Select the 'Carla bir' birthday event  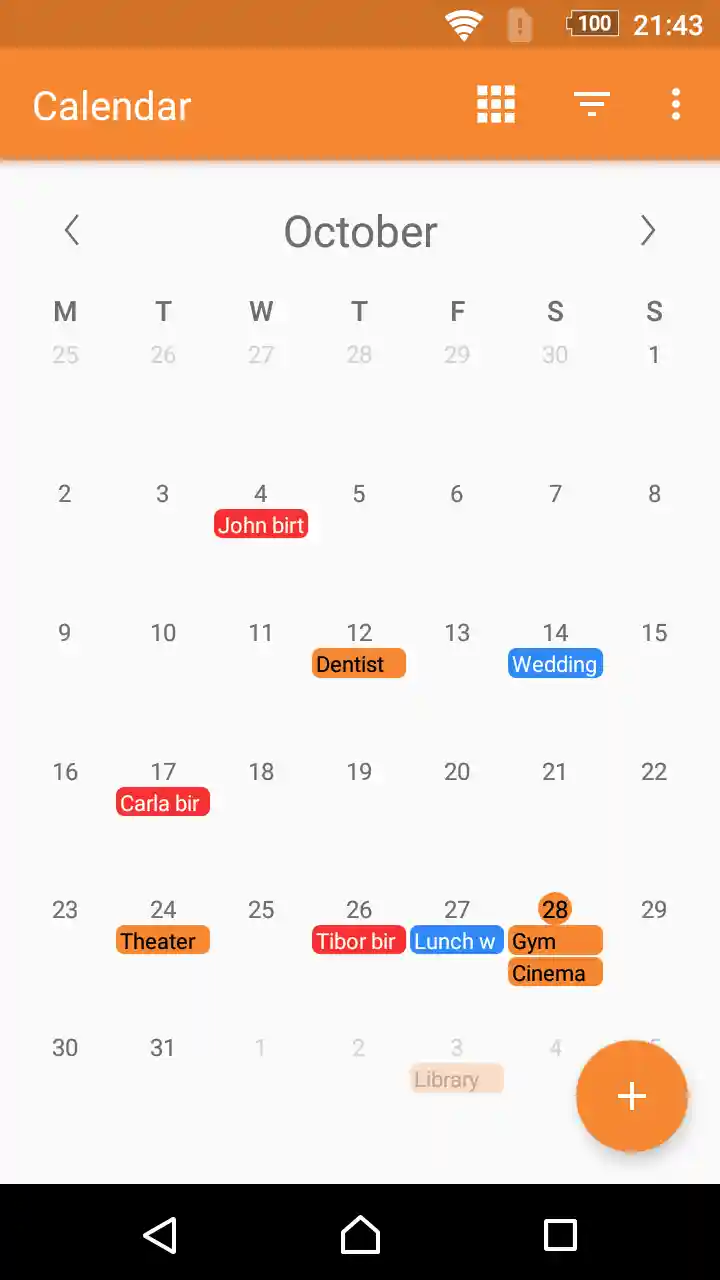point(162,801)
